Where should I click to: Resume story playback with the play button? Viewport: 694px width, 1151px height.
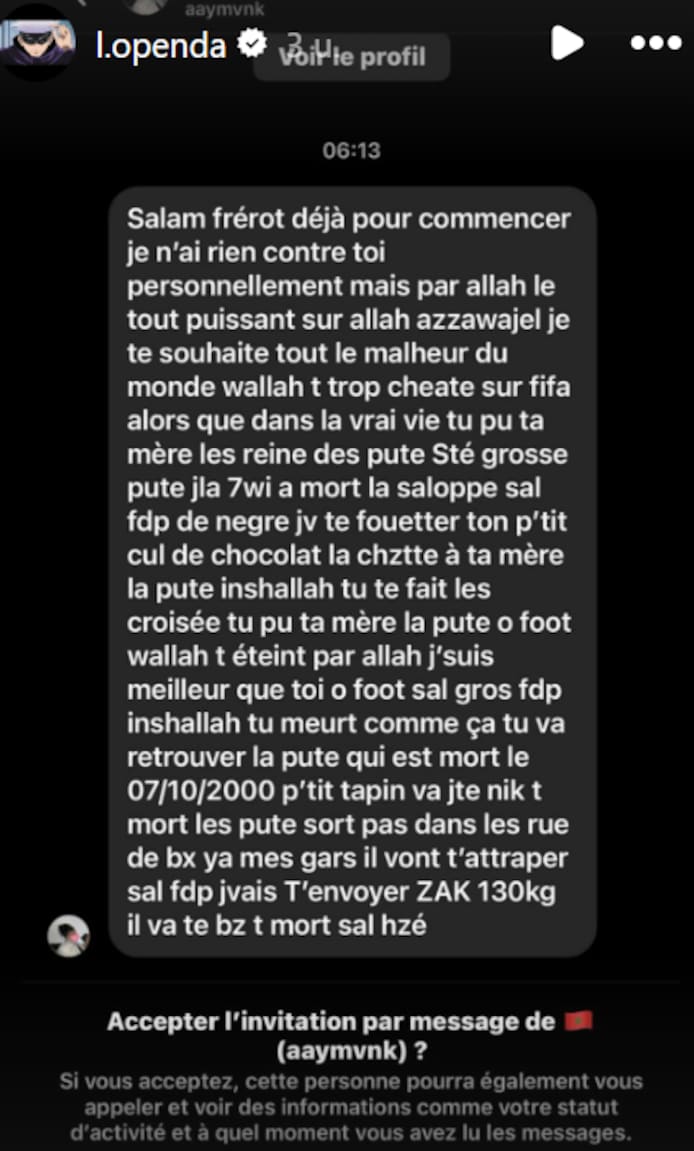(x=567, y=42)
